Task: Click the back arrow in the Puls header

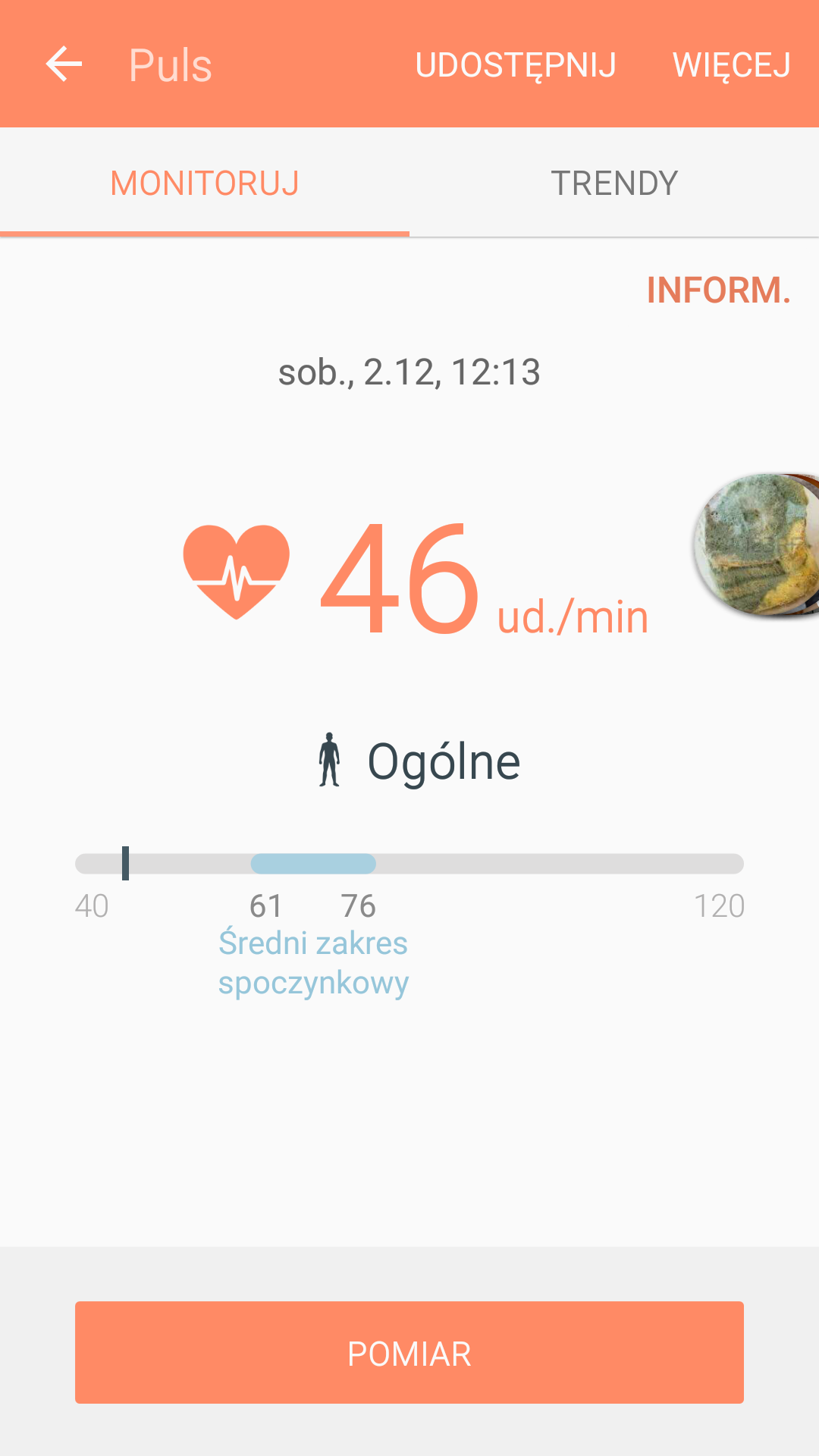Action: (x=64, y=64)
